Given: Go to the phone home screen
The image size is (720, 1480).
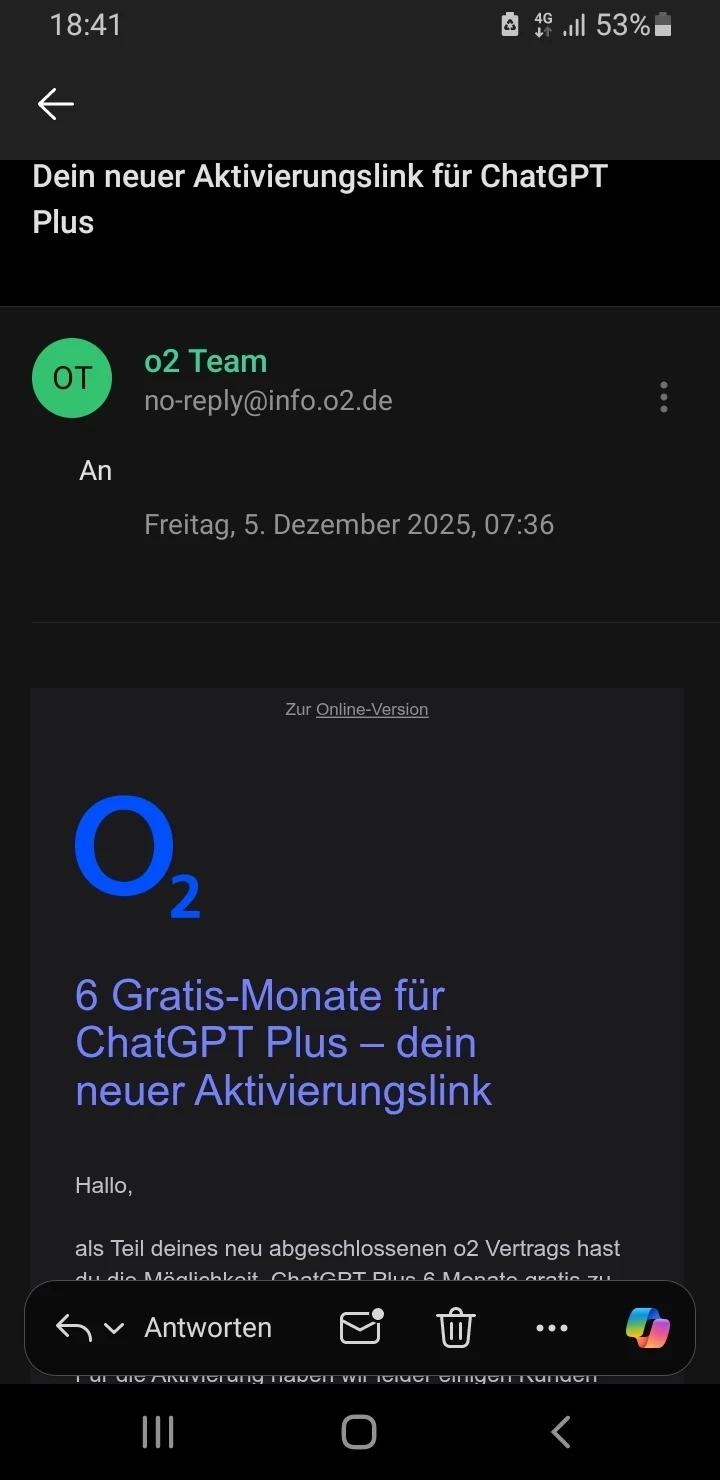Looking at the screenshot, I should [x=359, y=1432].
